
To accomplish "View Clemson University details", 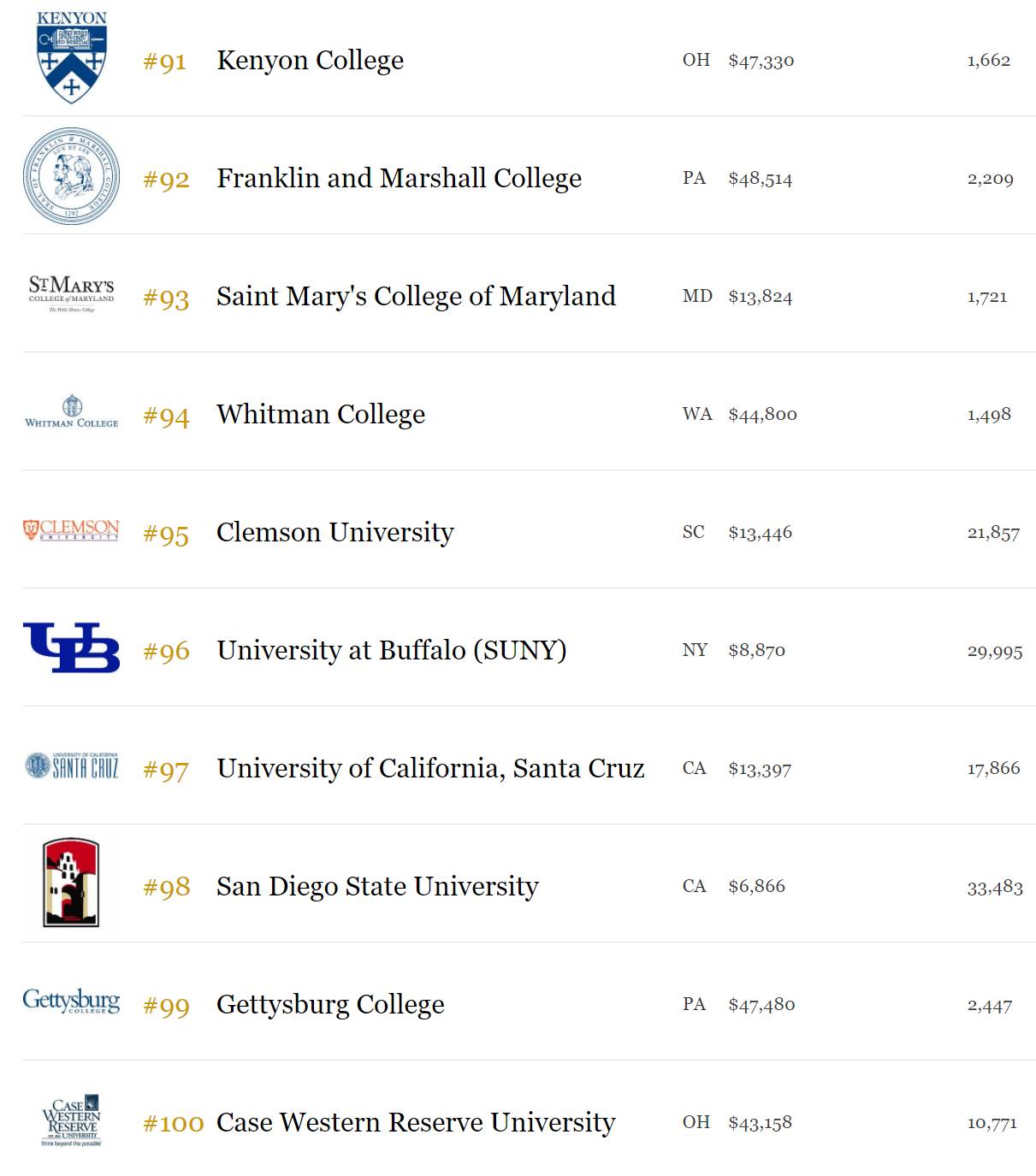I will click(x=529, y=529).
